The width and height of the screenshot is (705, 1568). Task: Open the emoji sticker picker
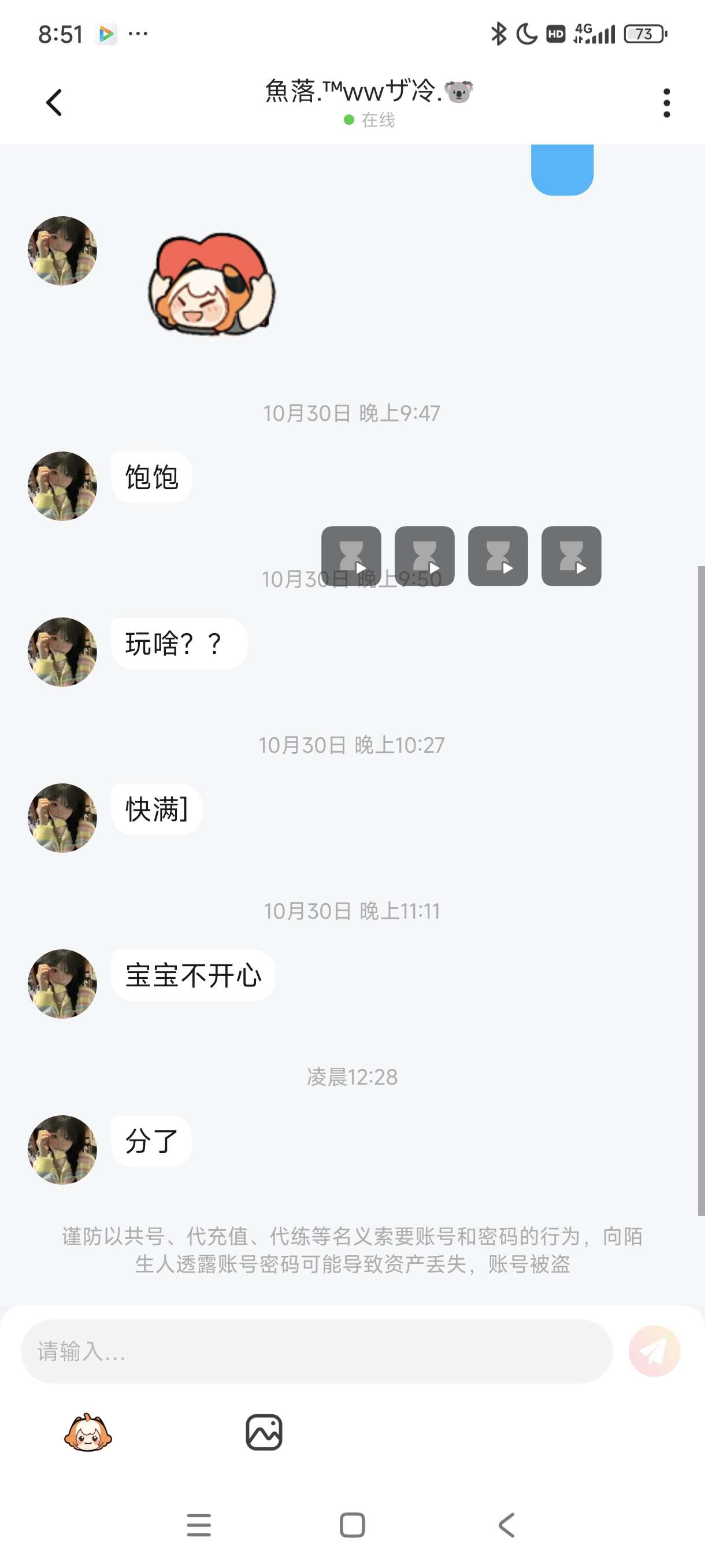point(88,1432)
